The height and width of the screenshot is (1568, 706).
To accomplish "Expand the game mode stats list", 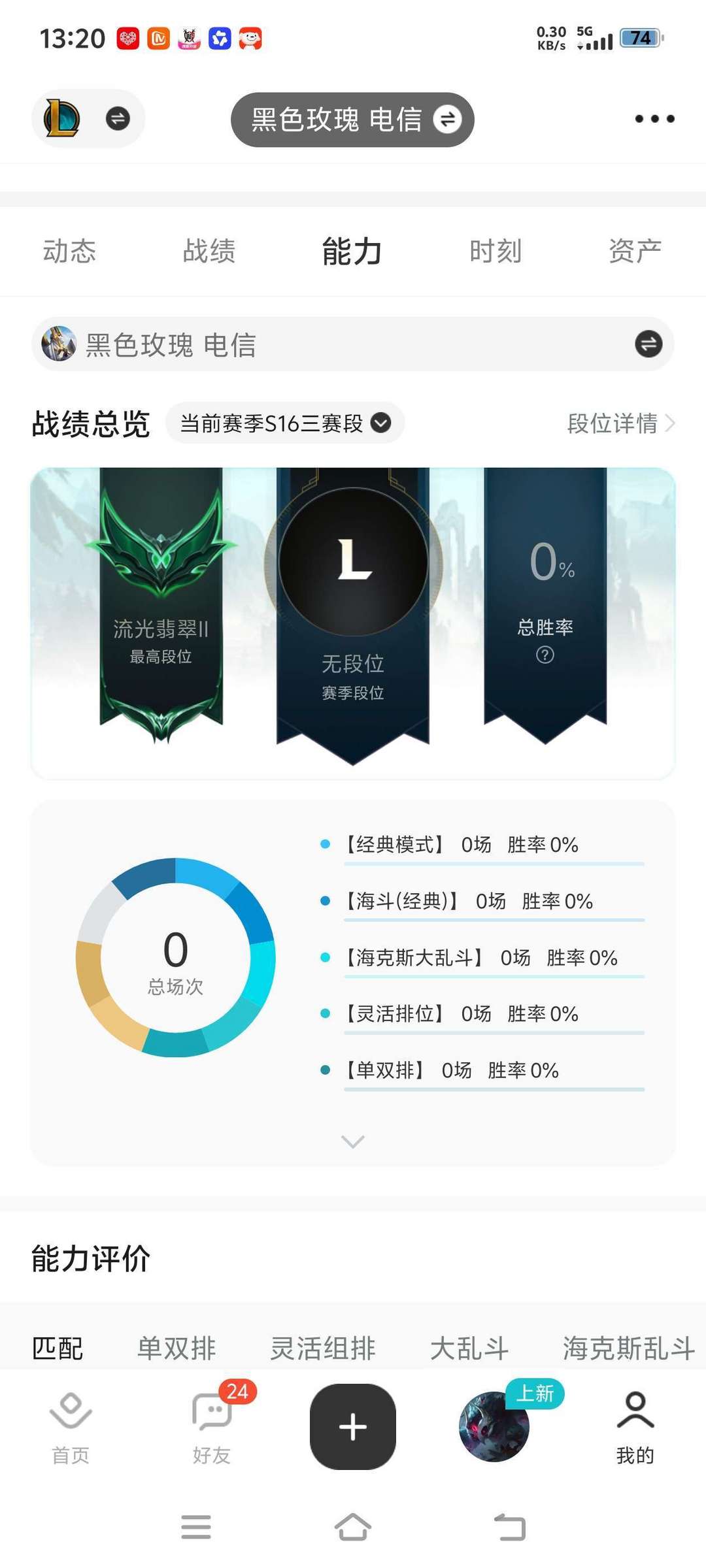I will coord(353,1141).
